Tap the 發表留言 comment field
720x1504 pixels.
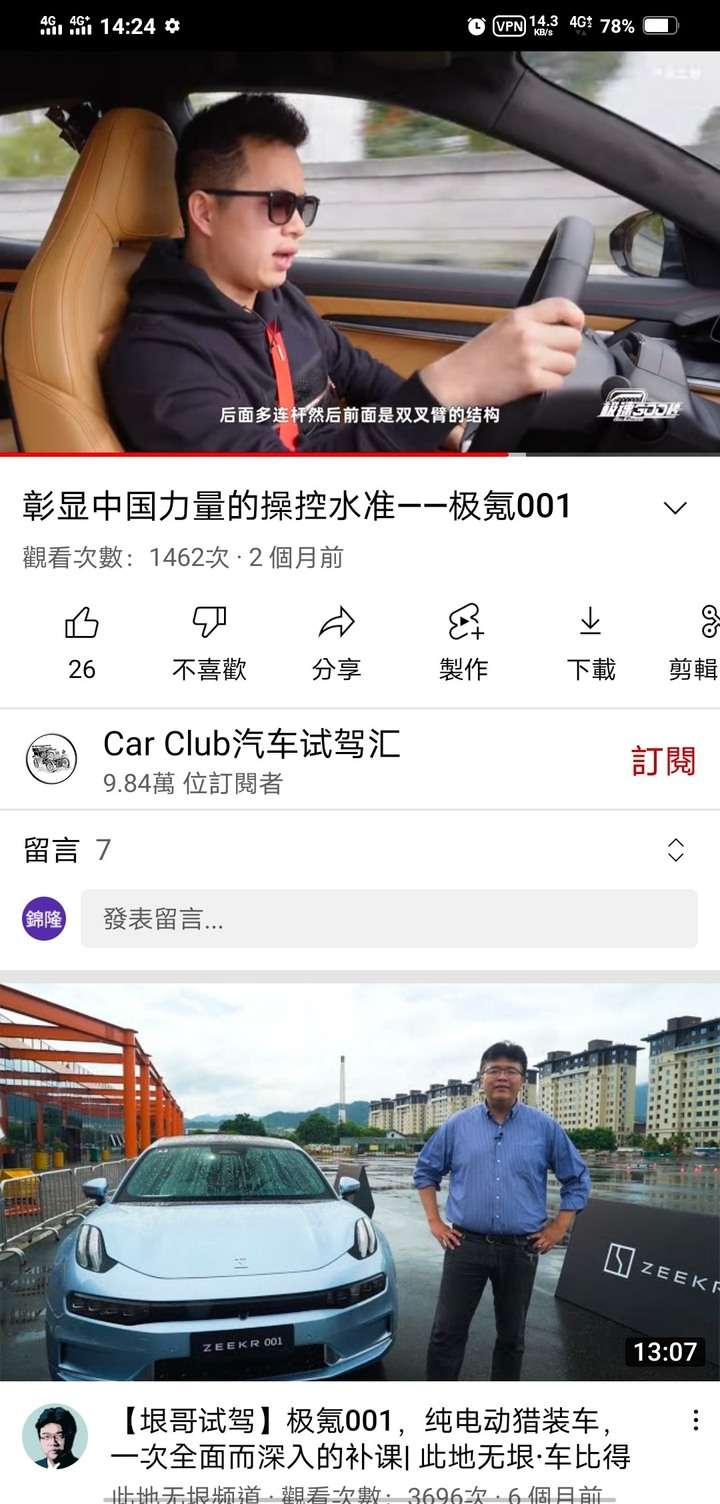pyautogui.click(x=389, y=919)
